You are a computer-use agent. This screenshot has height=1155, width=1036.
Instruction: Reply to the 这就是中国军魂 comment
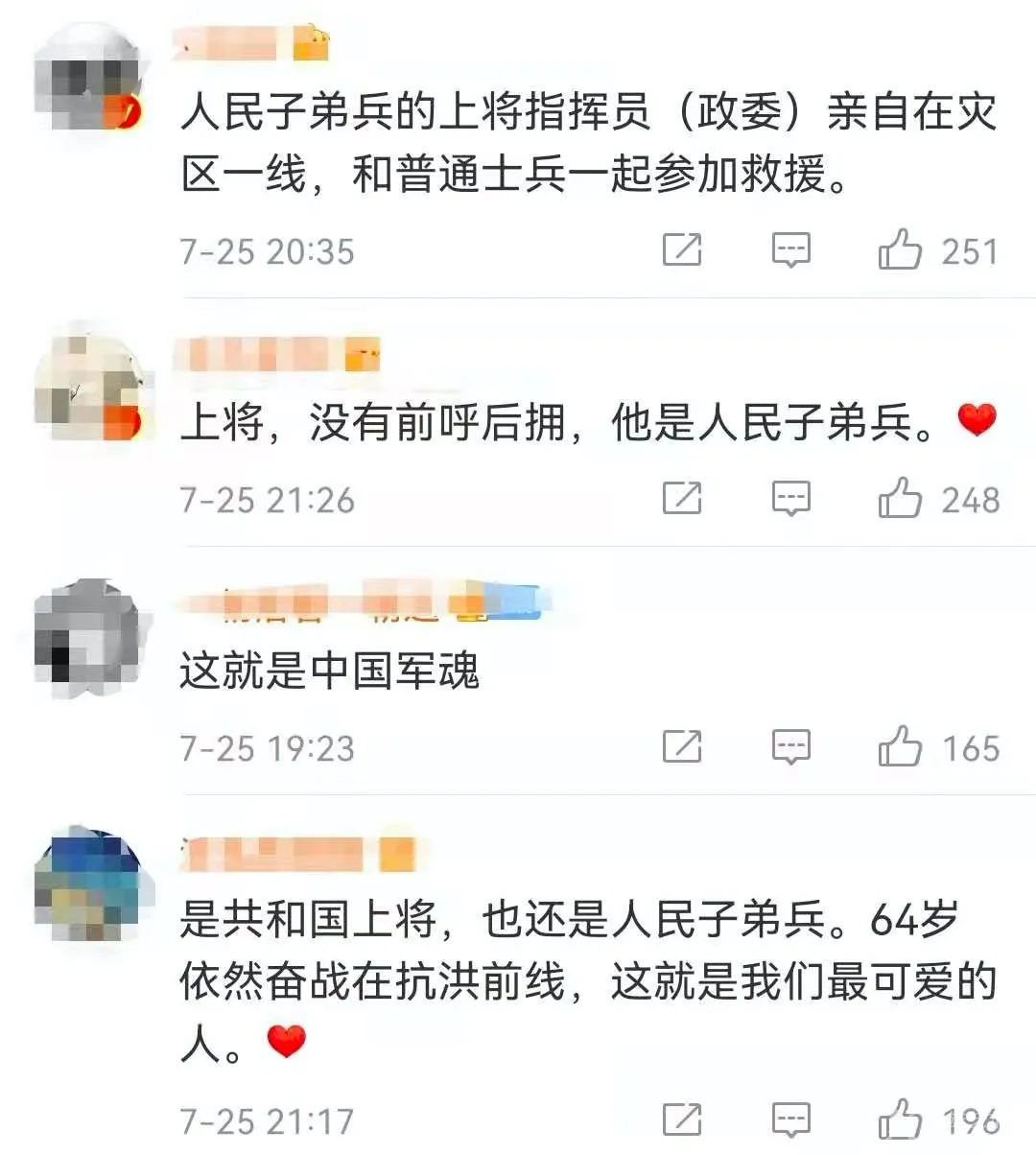point(791,747)
